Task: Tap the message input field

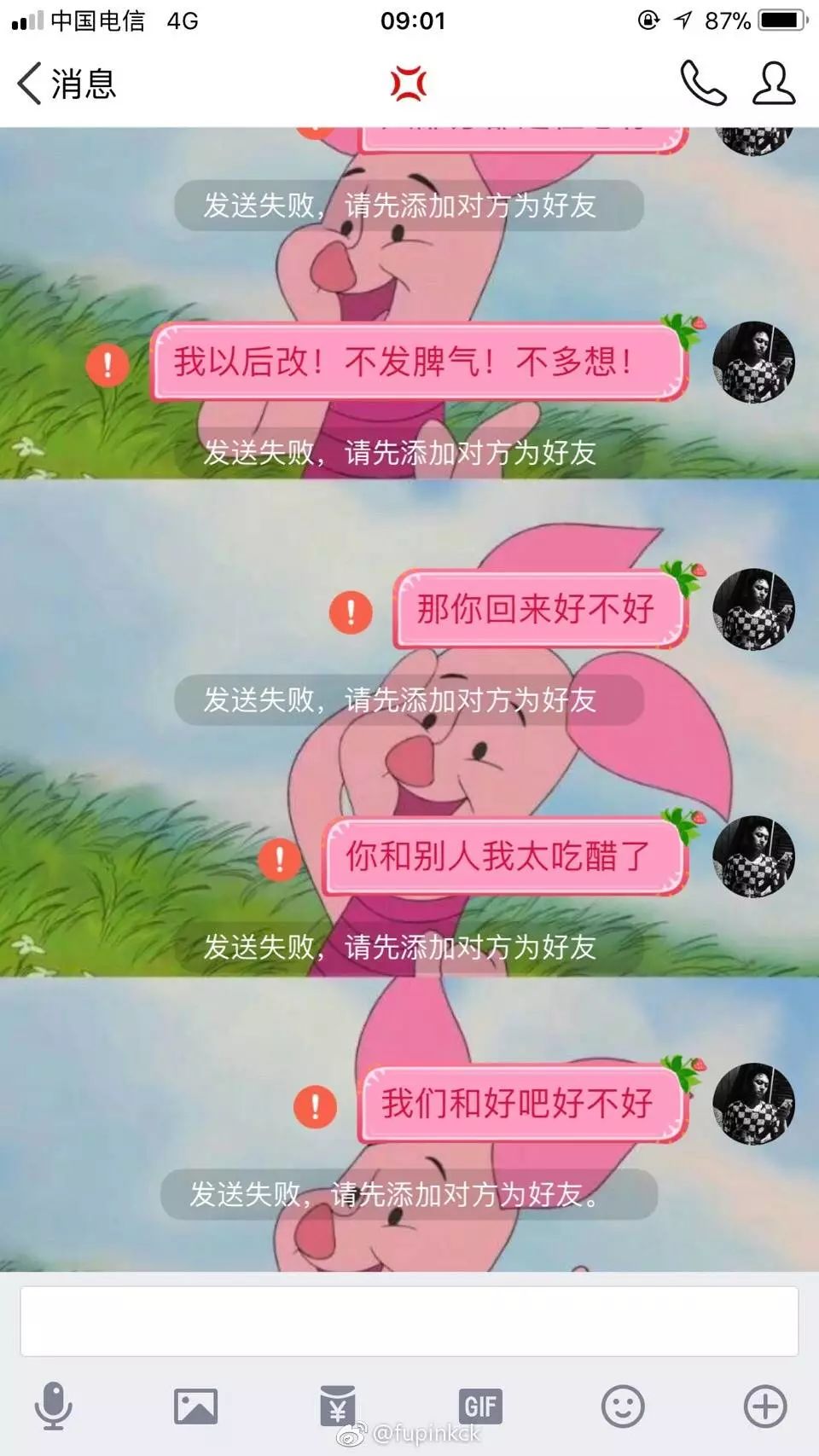Action: (409, 1321)
